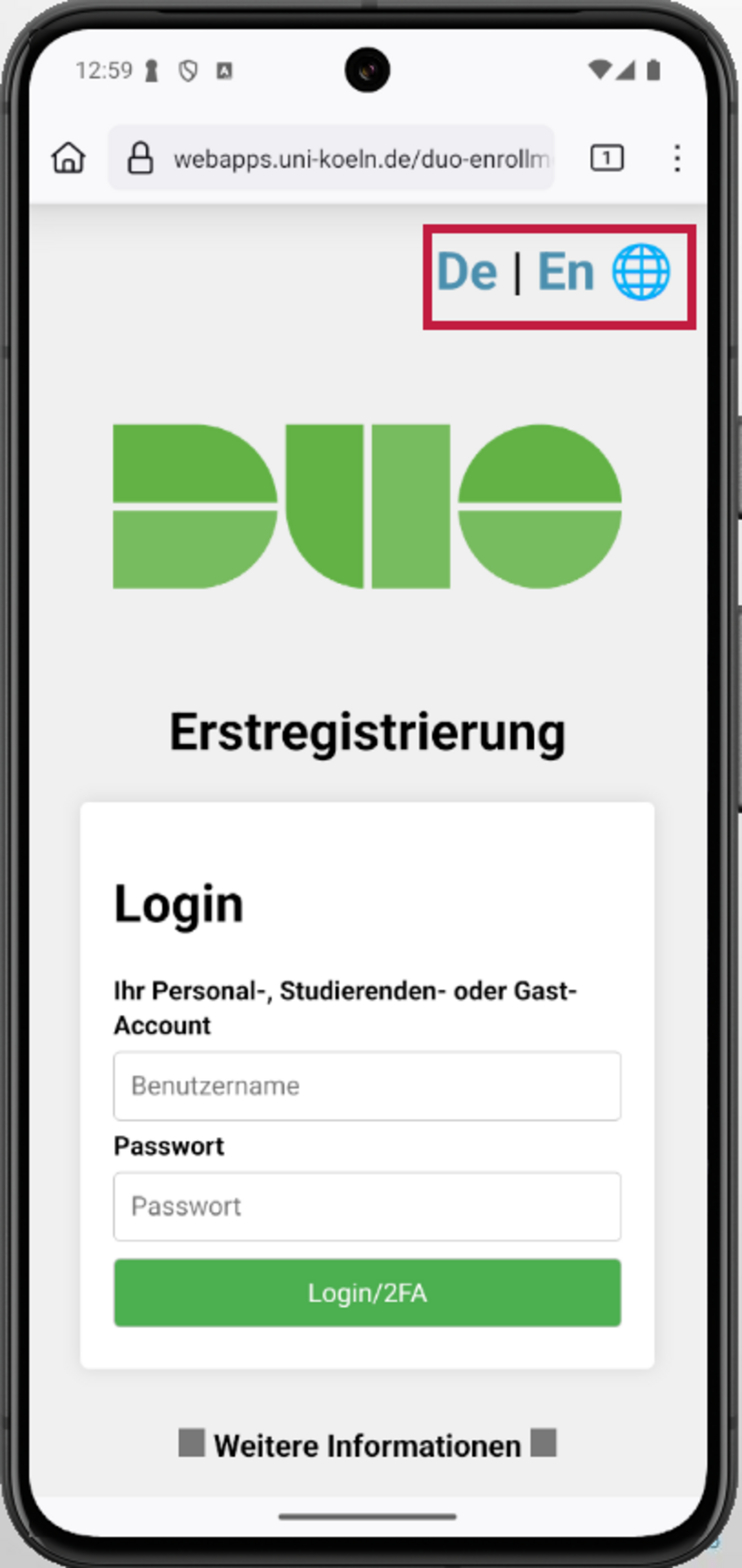742x1568 pixels.
Task: Open the tab switcher
Action: click(606, 158)
